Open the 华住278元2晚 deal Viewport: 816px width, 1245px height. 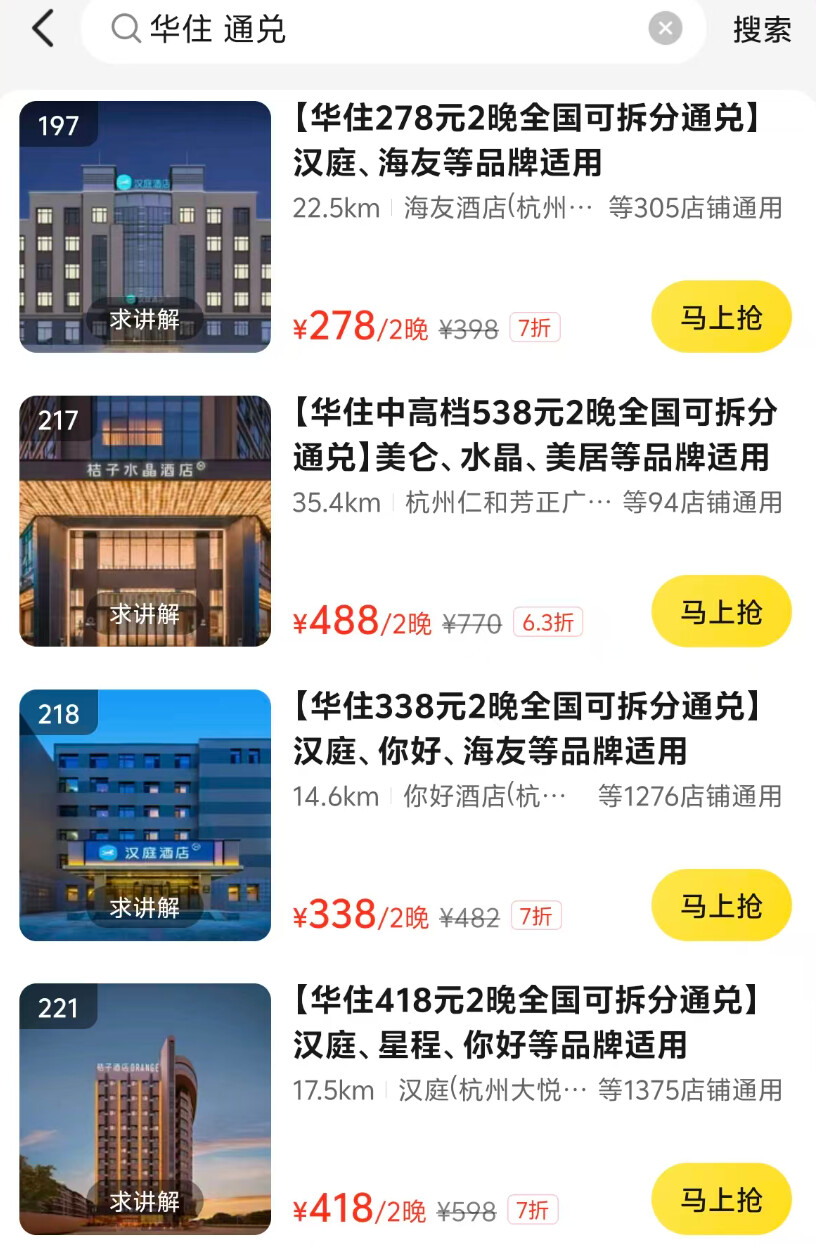coord(526,140)
